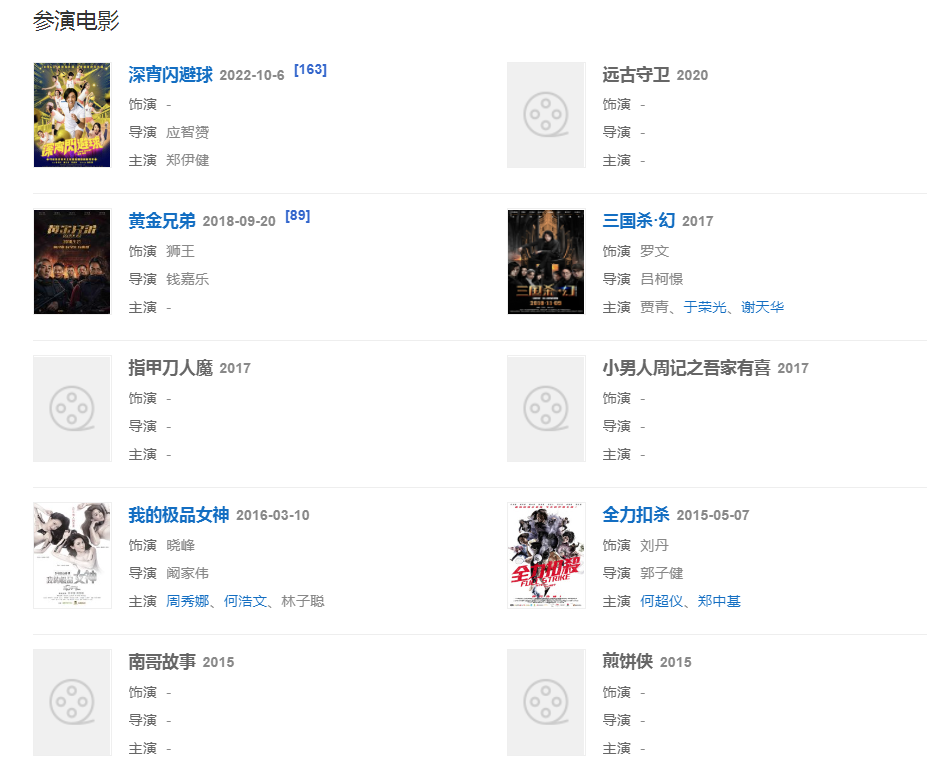Screen dimensions: 927x776
Task: Open actress link 何超仪
Action: click(x=661, y=601)
